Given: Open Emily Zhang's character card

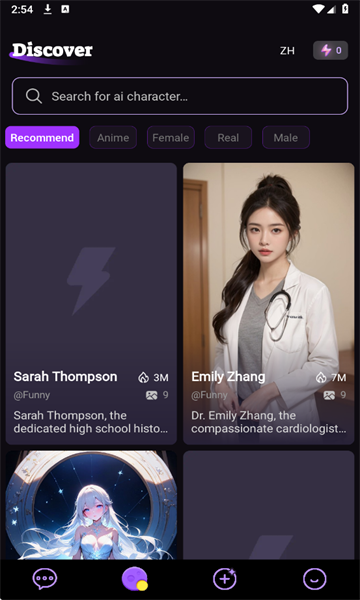Looking at the screenshot, I should [269, 304].
